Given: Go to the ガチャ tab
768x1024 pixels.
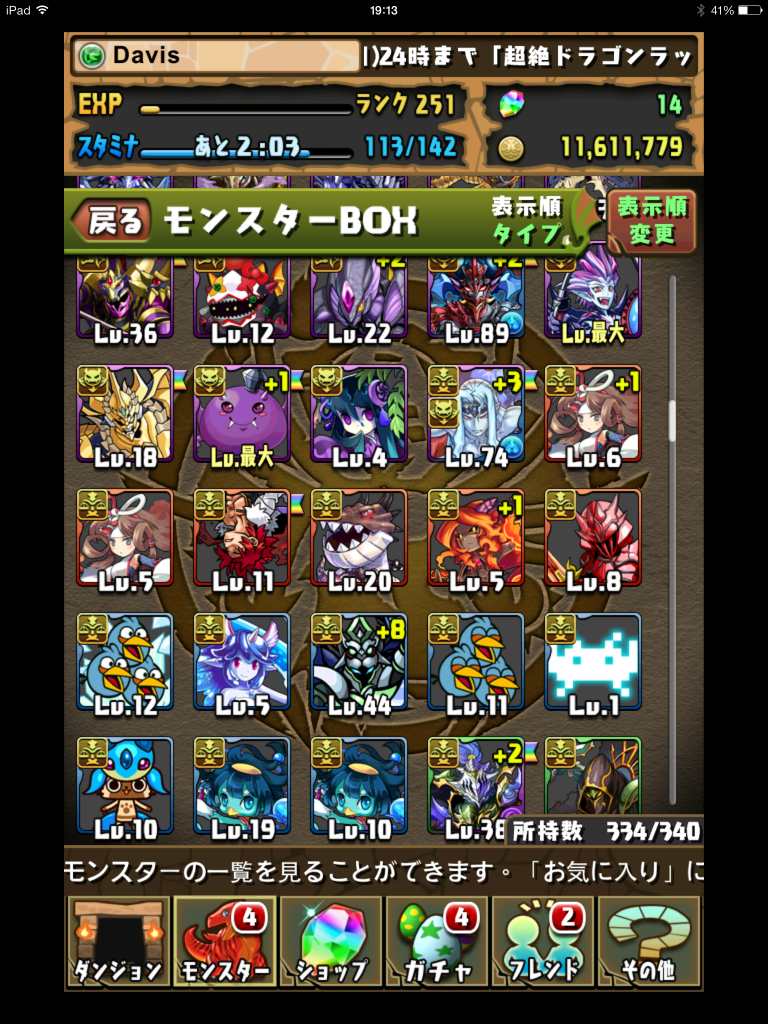Looking at the screenshot, I should [437, 943].
